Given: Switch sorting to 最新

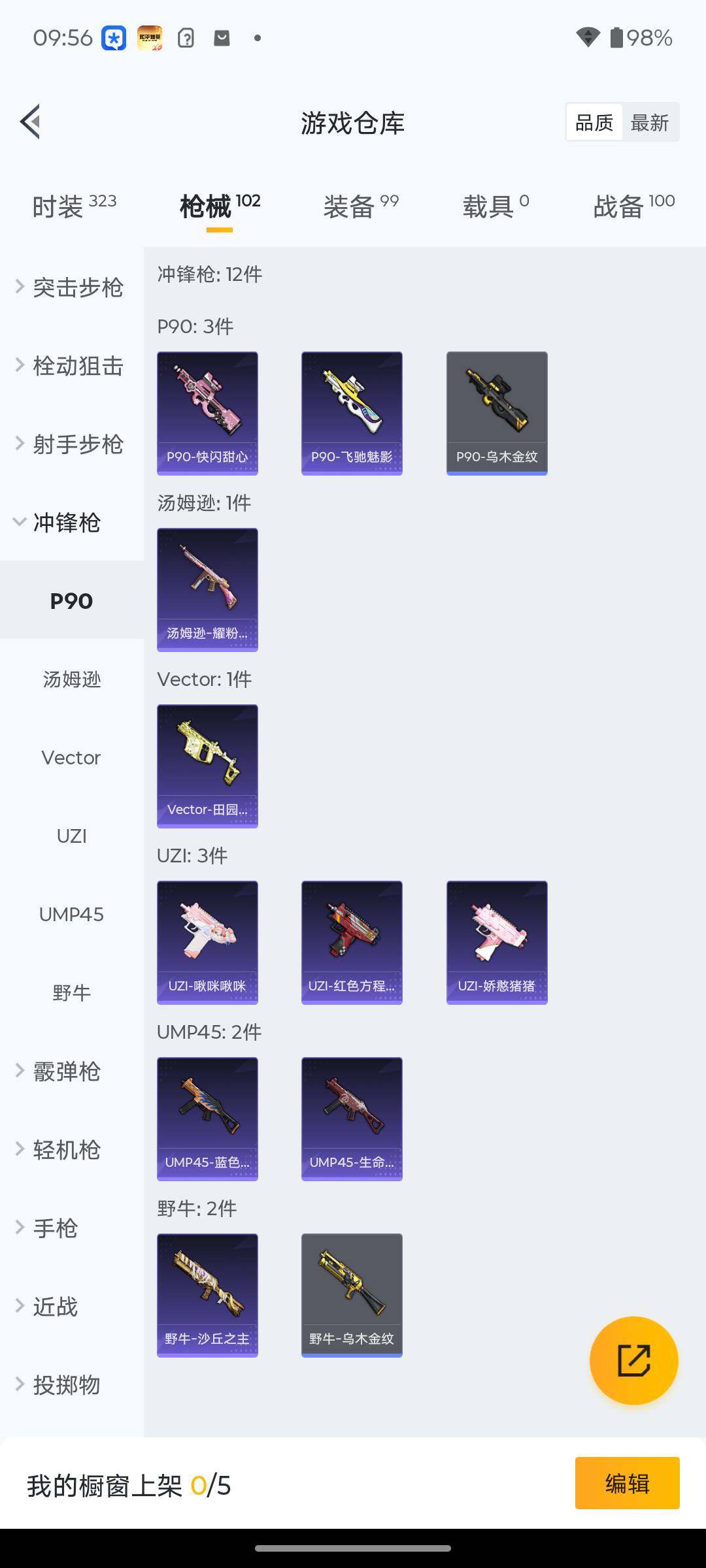Looking at the screenshot, I should coord(649,123).
